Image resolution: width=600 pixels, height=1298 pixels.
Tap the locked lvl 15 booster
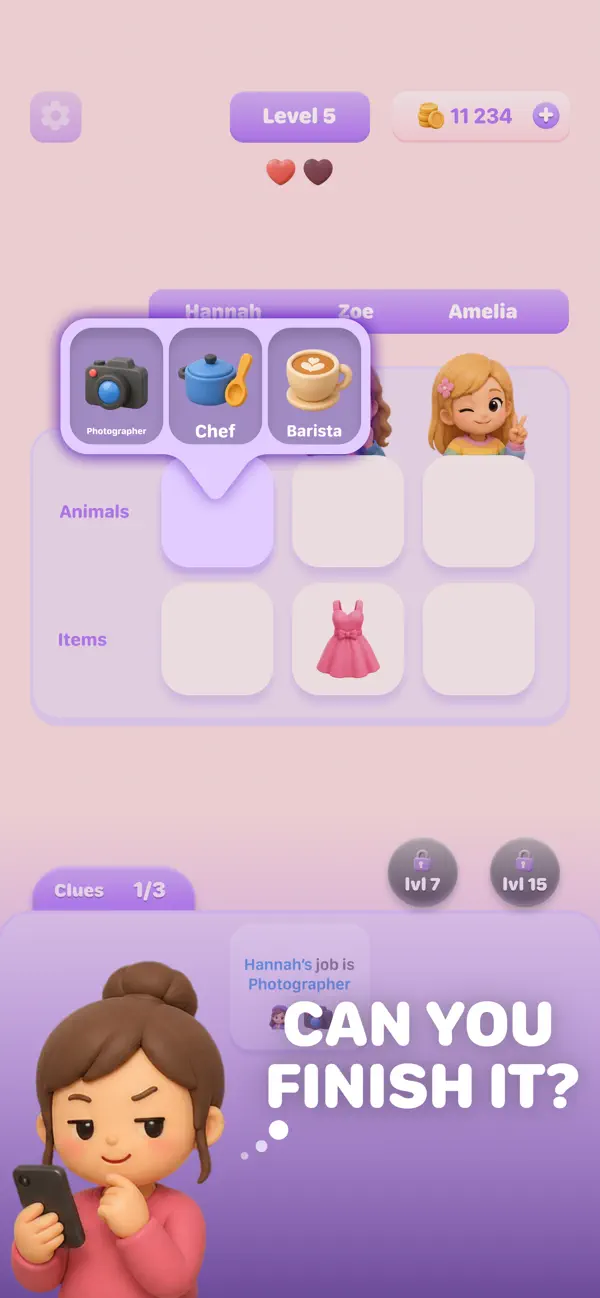point(525,872)
